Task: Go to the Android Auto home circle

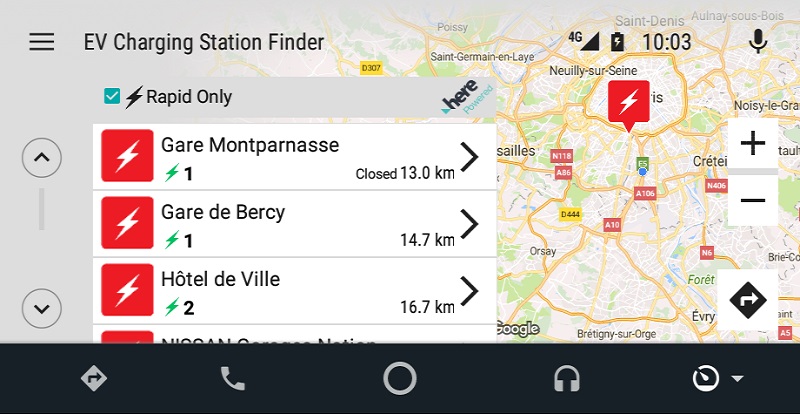Action: [400, 379]
